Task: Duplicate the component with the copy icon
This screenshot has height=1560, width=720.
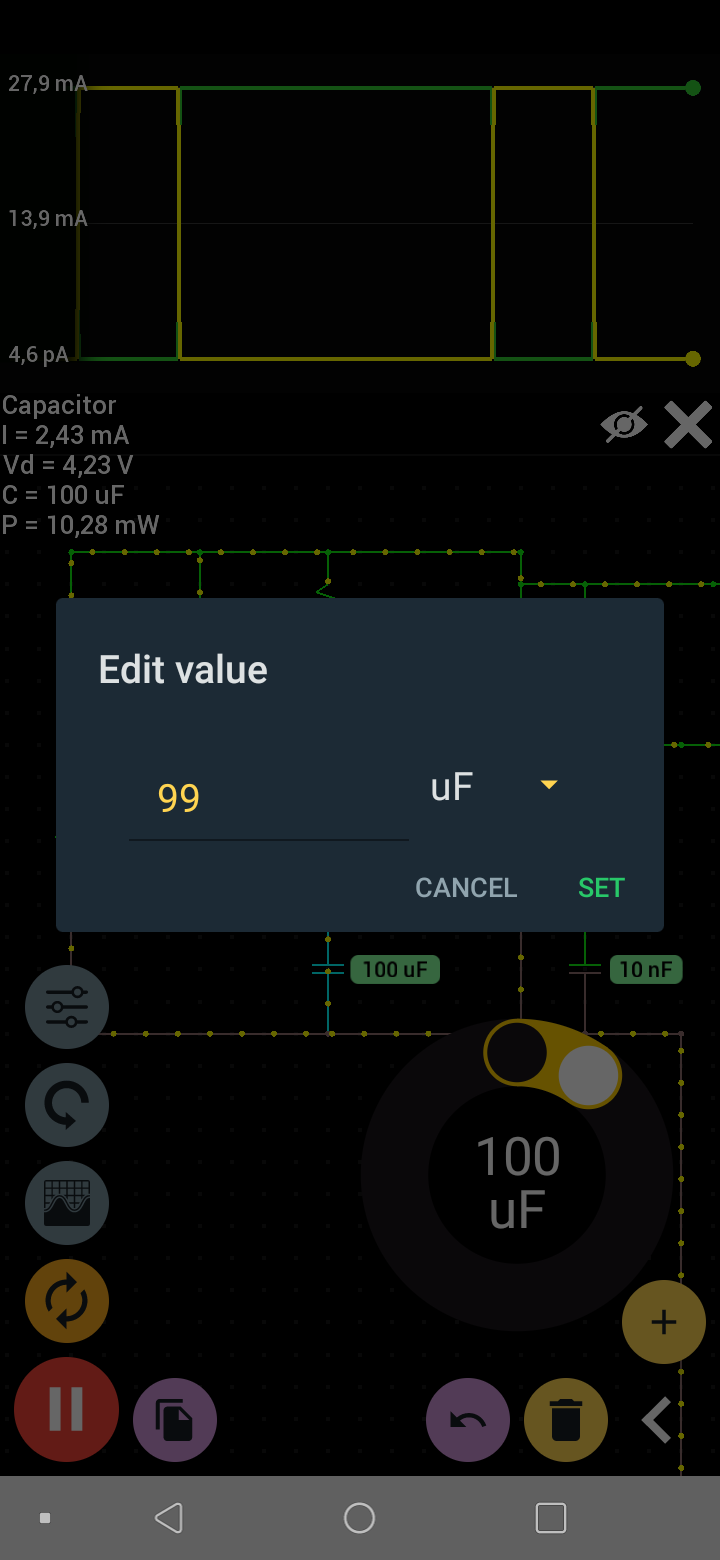Action: pos(174,1419)
